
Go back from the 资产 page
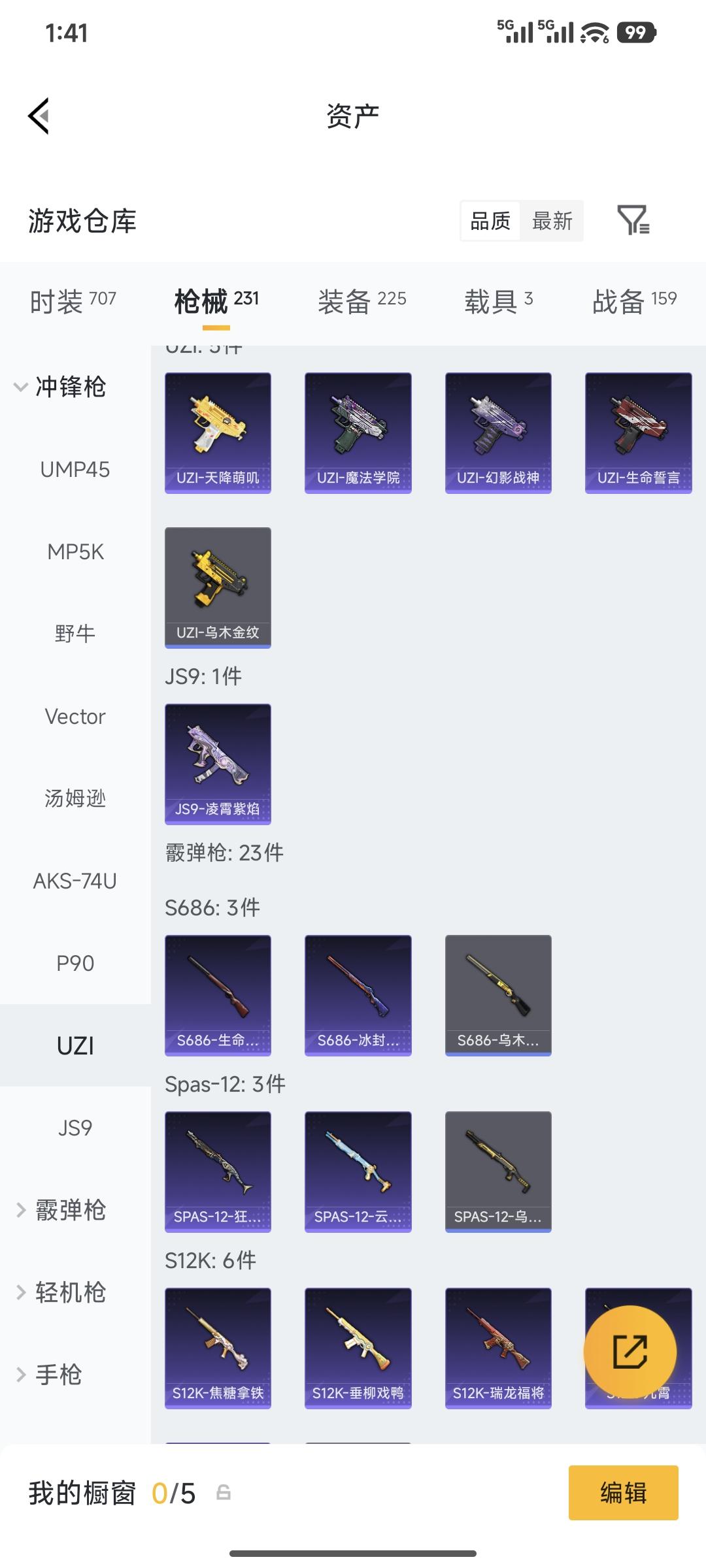pyautogui.click(x=39, y=116)
